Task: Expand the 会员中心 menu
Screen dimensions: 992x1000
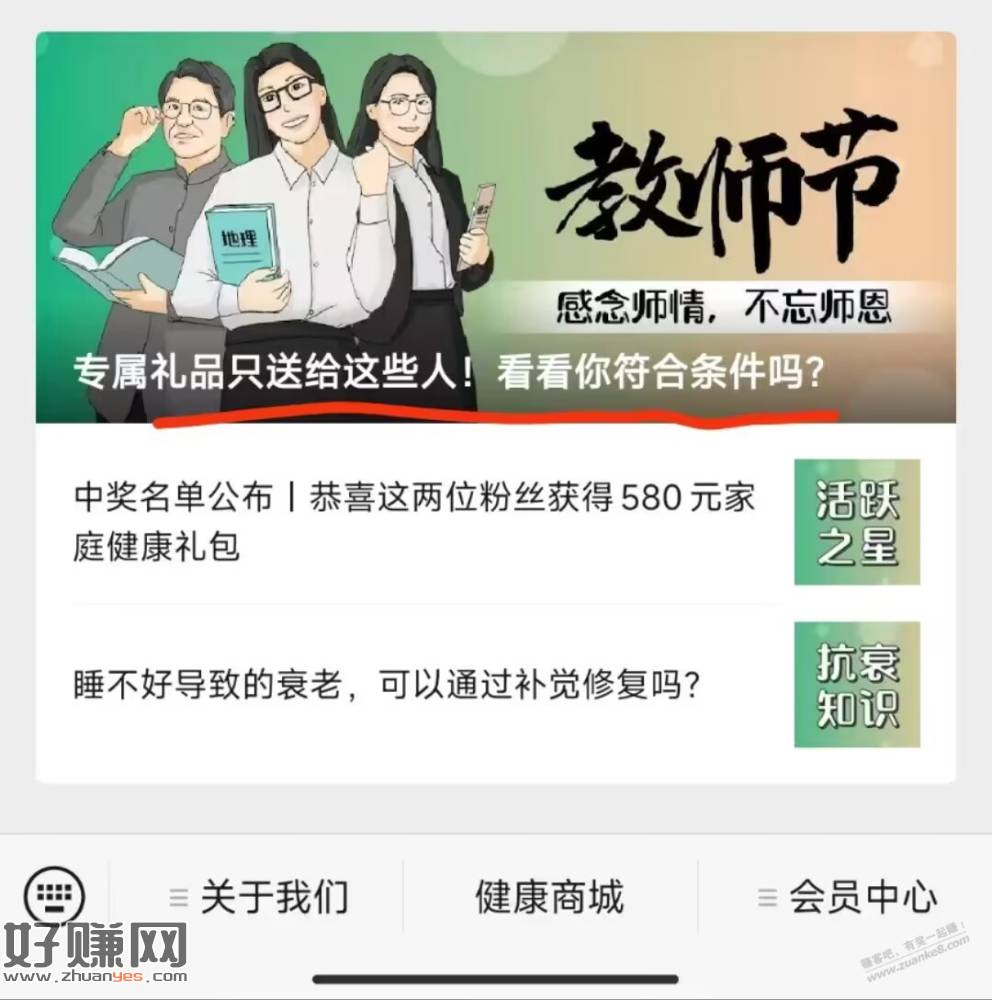Action: click(x=846, y=896)
